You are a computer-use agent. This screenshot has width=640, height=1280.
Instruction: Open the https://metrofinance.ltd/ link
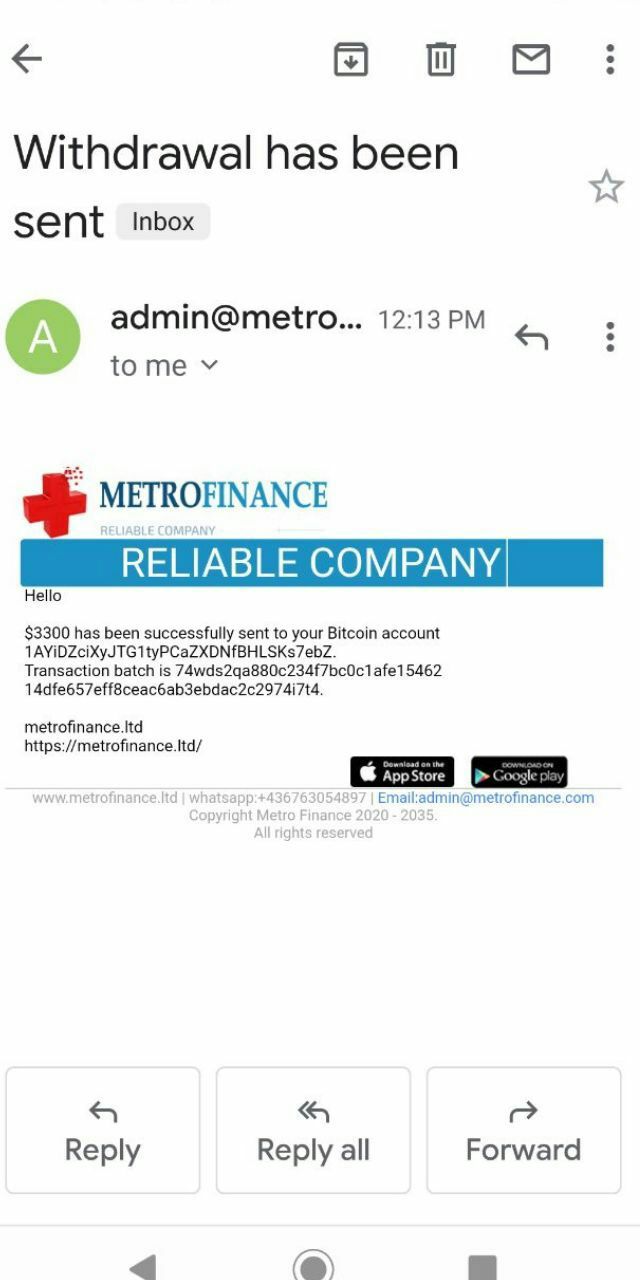(113, 746)
